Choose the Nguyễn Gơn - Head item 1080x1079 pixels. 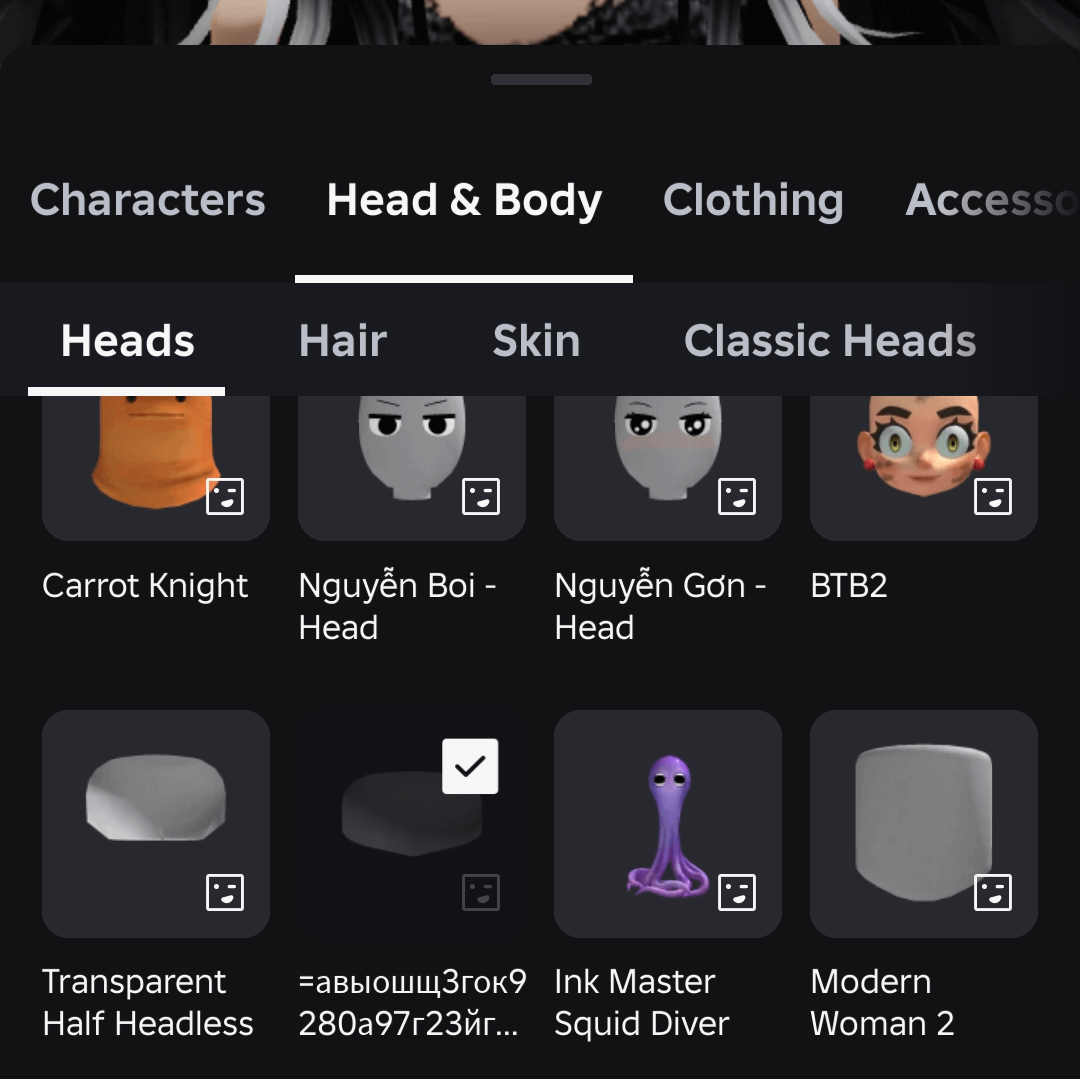[667, 467]
